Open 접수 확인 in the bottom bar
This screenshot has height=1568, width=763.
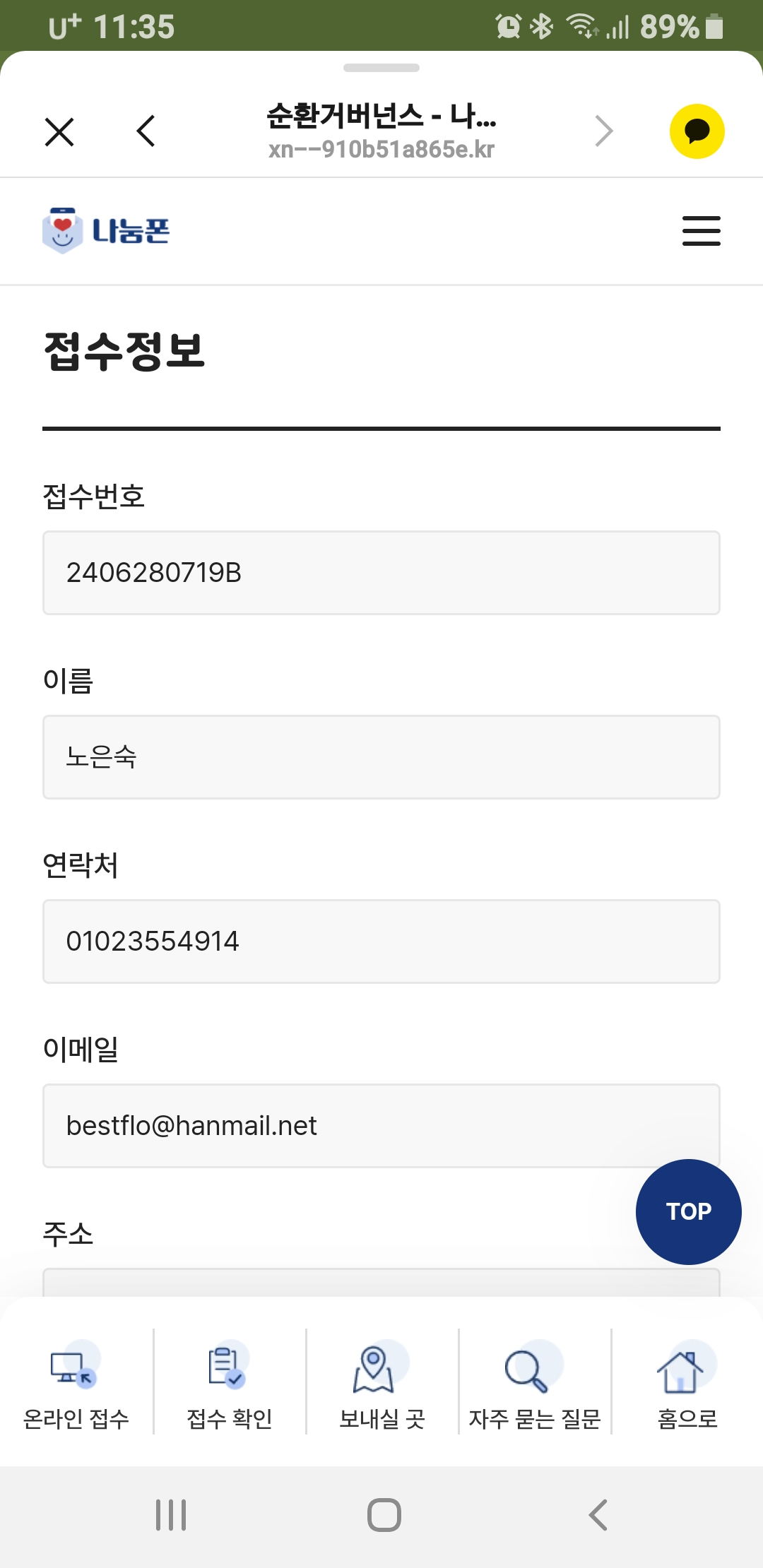point(229,1384)
